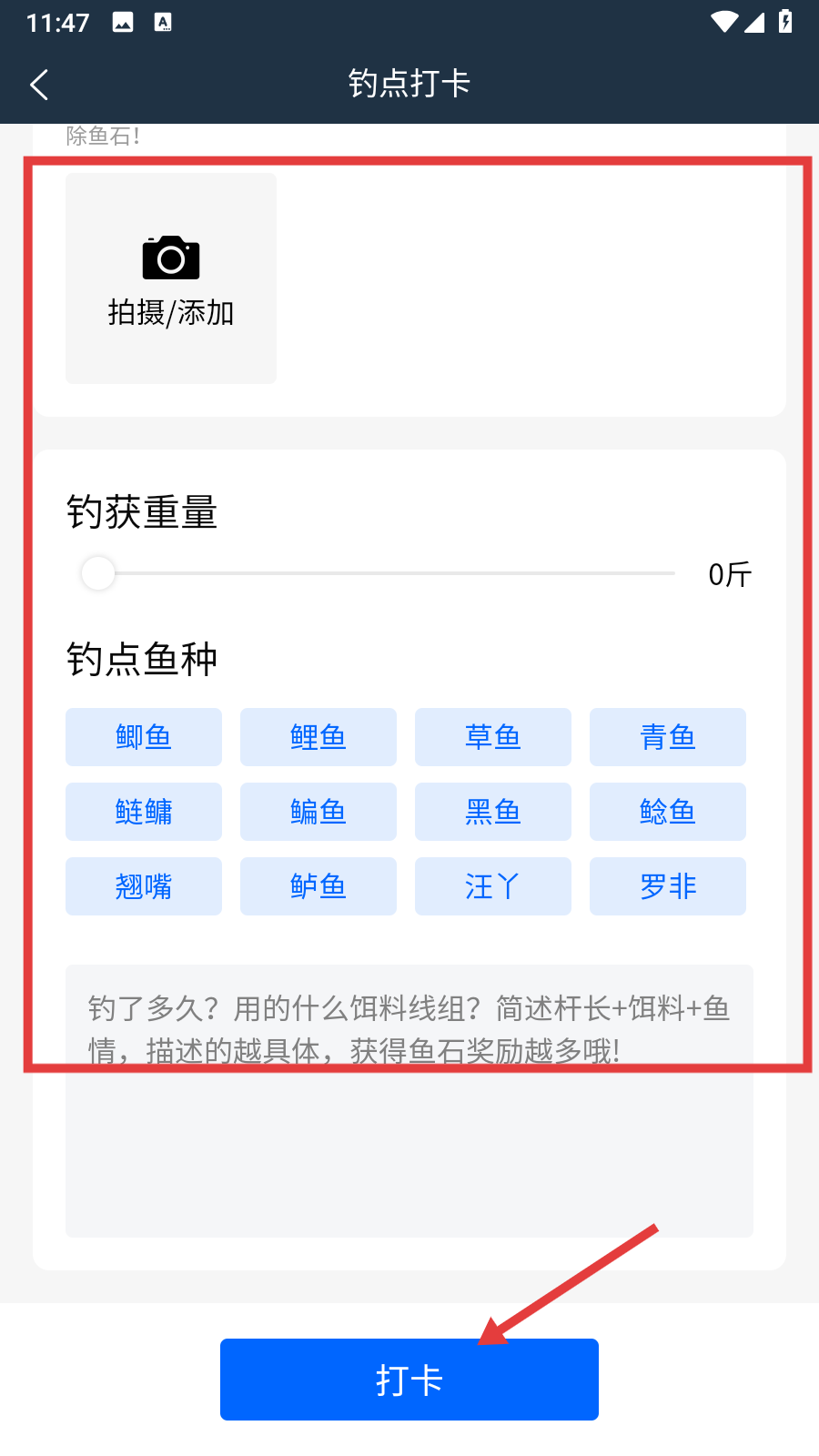The height and width of the screenshot is (1456, 819).
Task: Choose 草鱼 as fish species
Action: (x=493, y=737)
